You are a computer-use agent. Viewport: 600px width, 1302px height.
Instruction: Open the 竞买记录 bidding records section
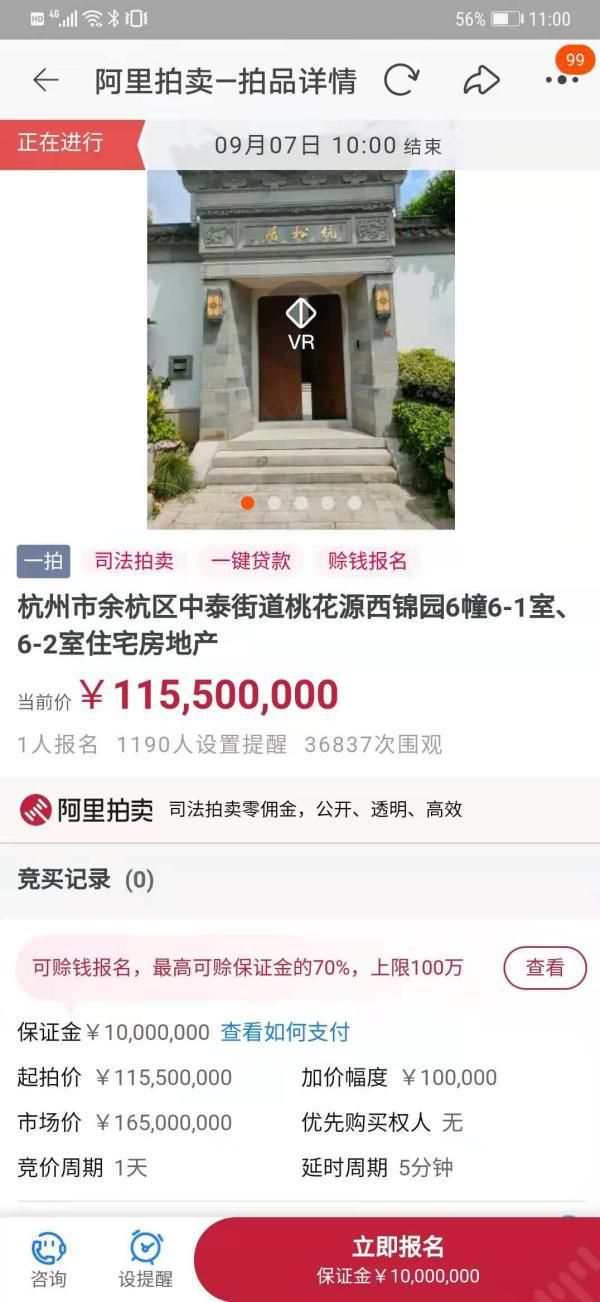[x=86, y=880]
